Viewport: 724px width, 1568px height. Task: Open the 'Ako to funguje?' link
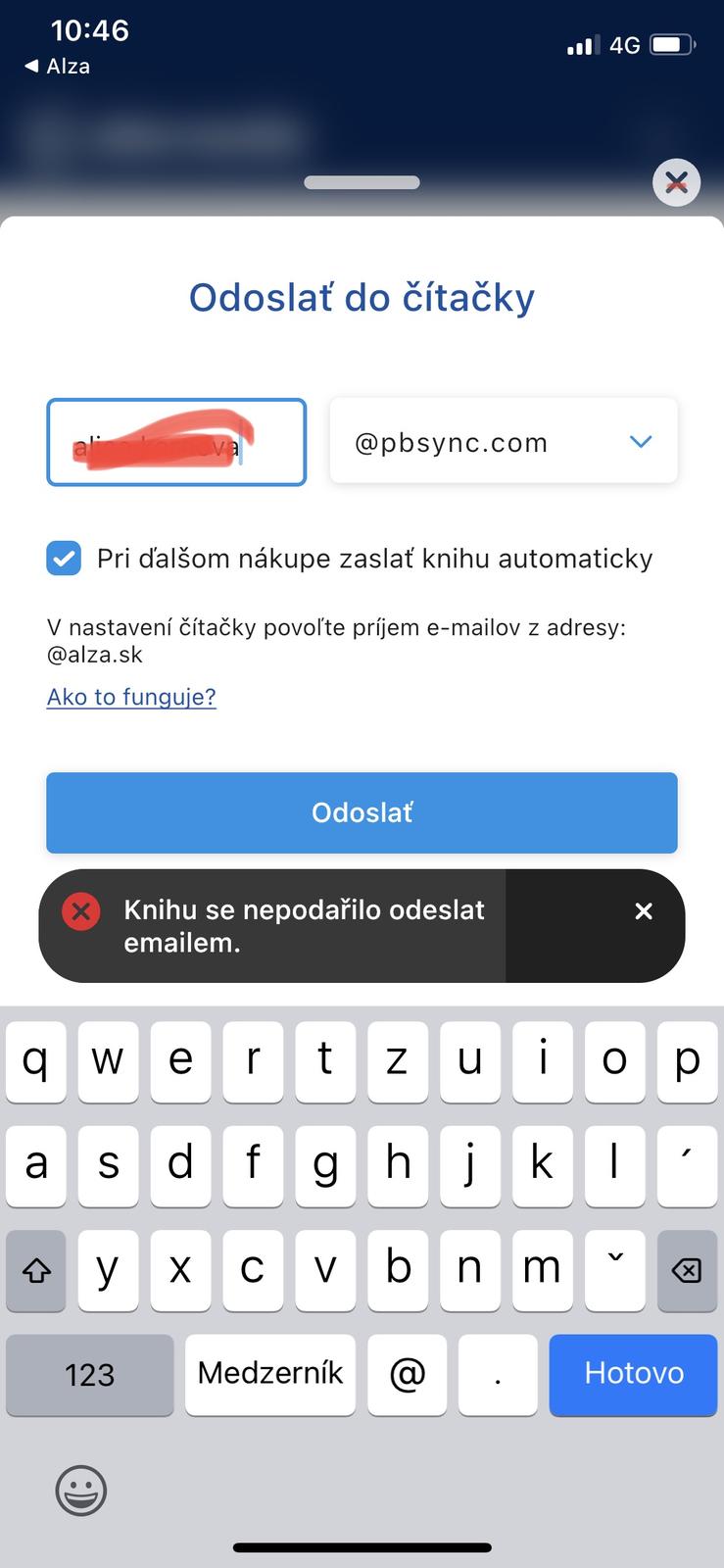click(131, 697)
